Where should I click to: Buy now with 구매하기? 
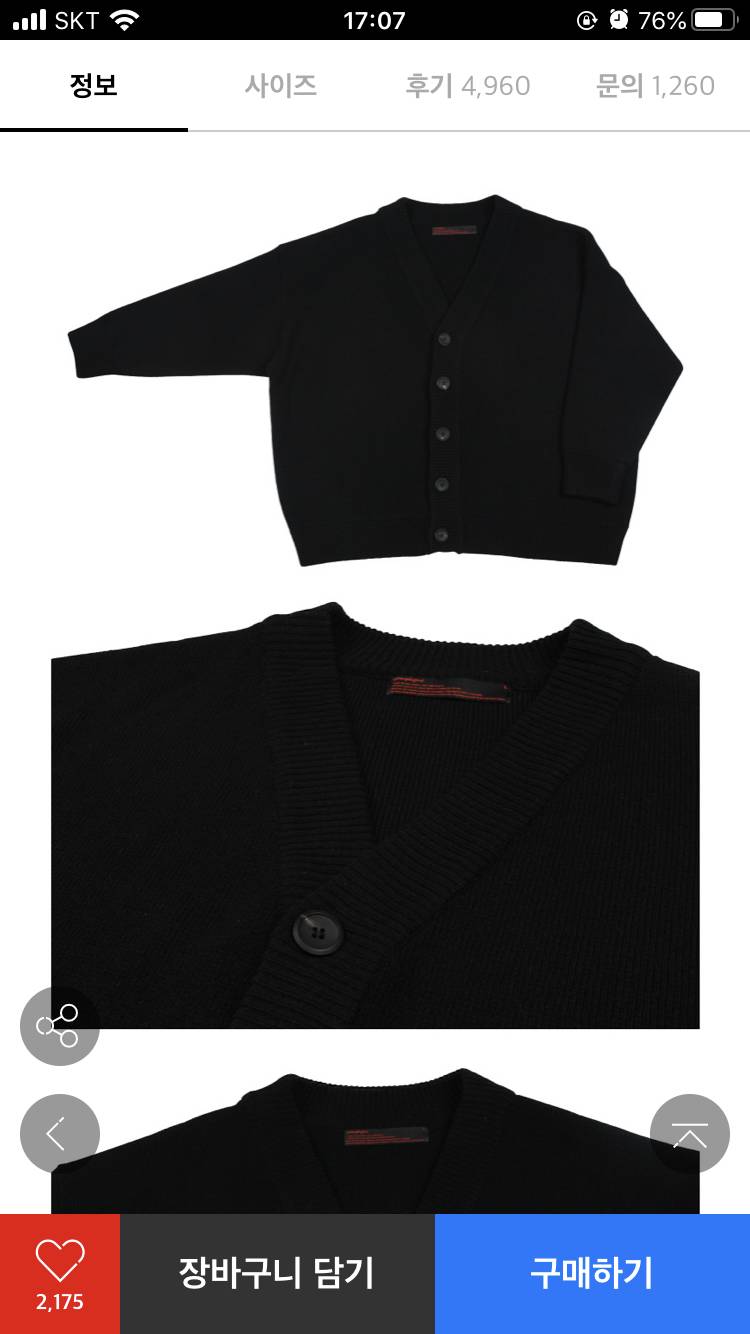[x=592, y=1273]
